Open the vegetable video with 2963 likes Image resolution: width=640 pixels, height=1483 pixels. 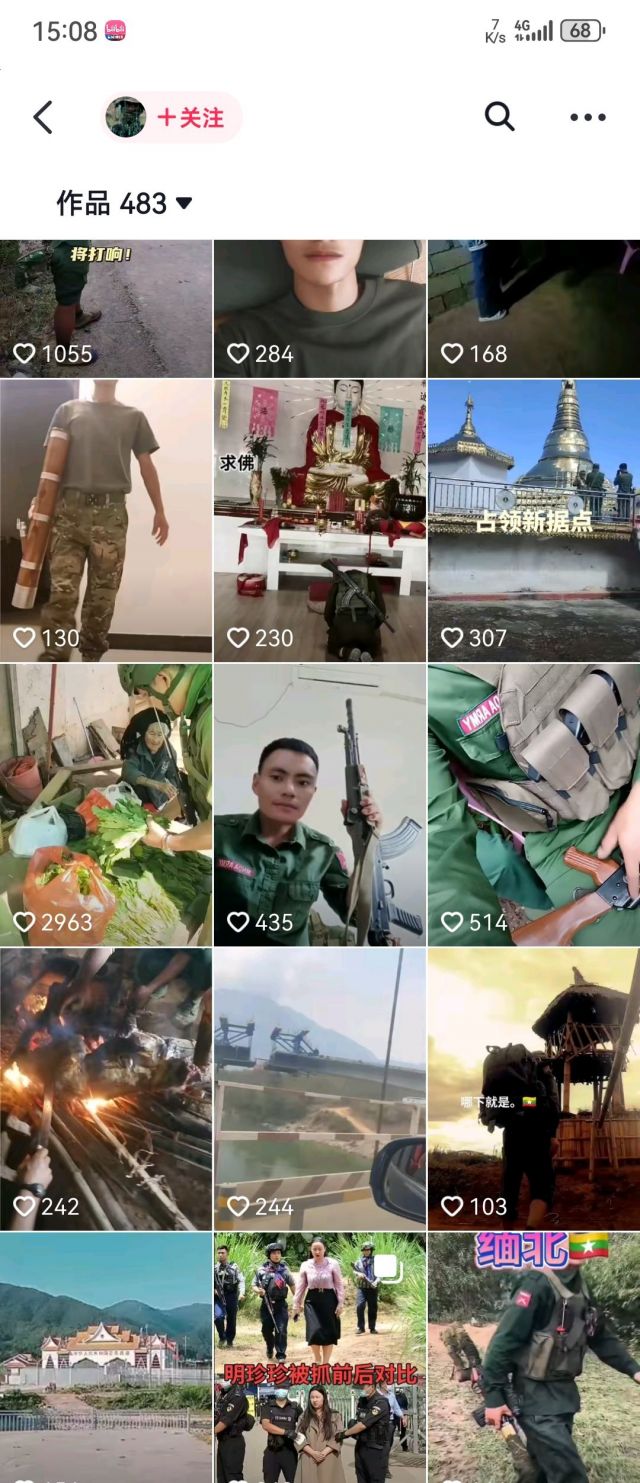[x=105, y=805]
